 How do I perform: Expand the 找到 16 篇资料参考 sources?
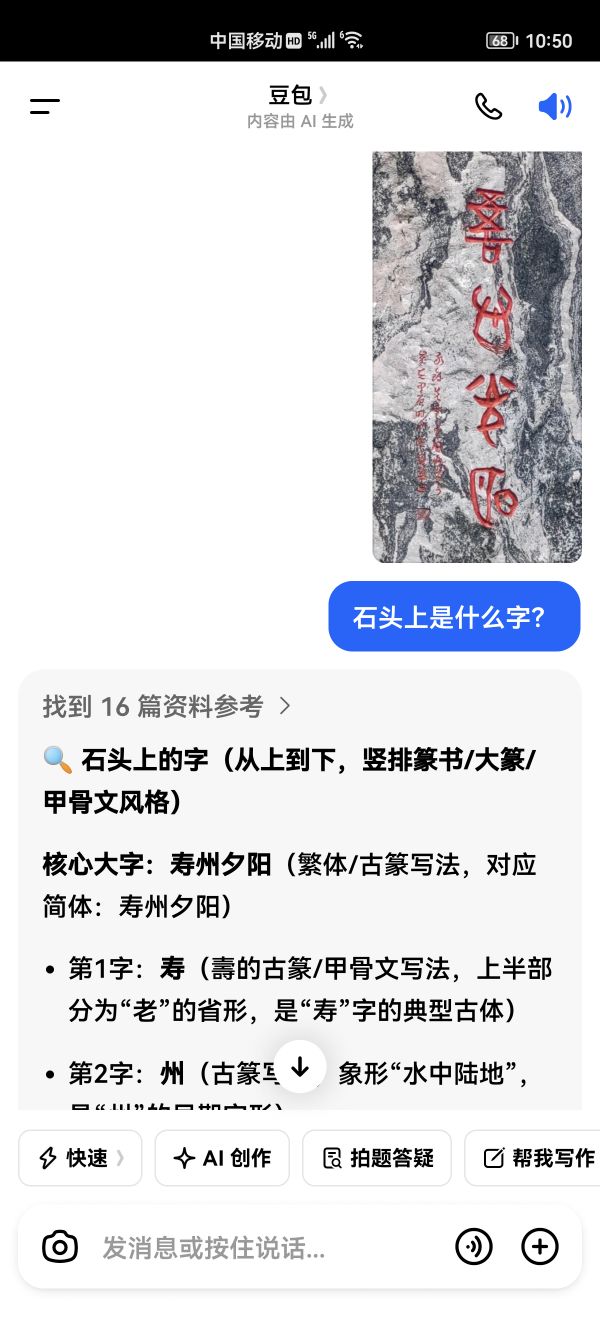point(167,707)
